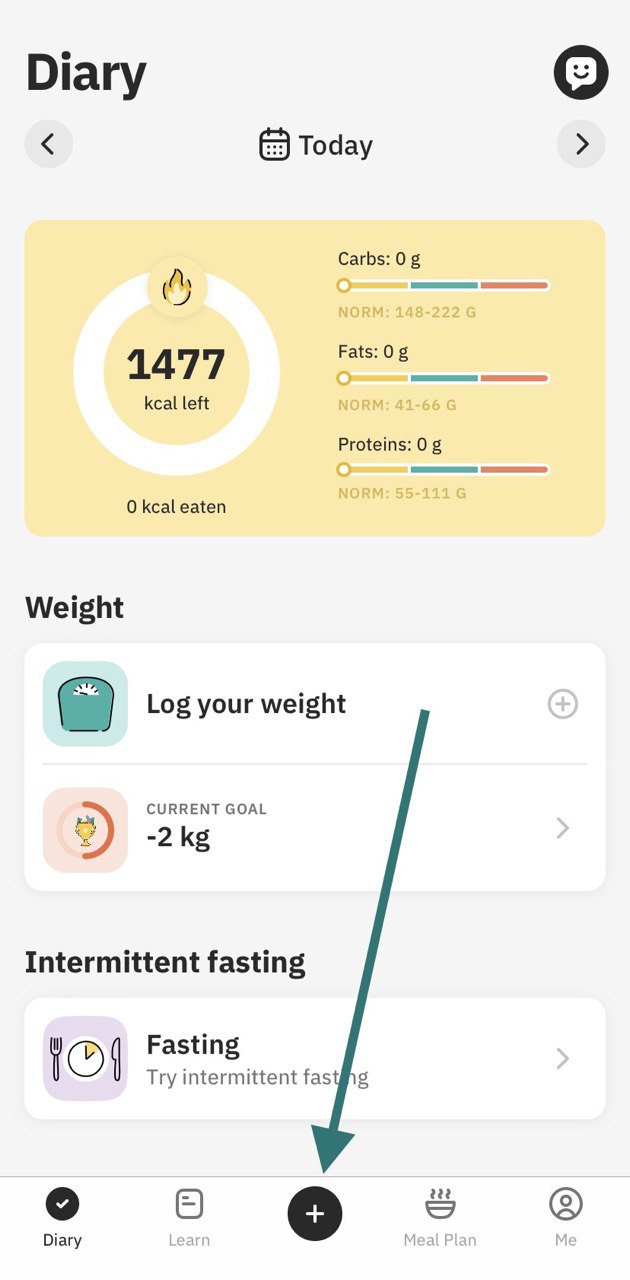Open the calories and macros summary card
The width and height of the screenshot is (630, 1280).
[315, 378]
